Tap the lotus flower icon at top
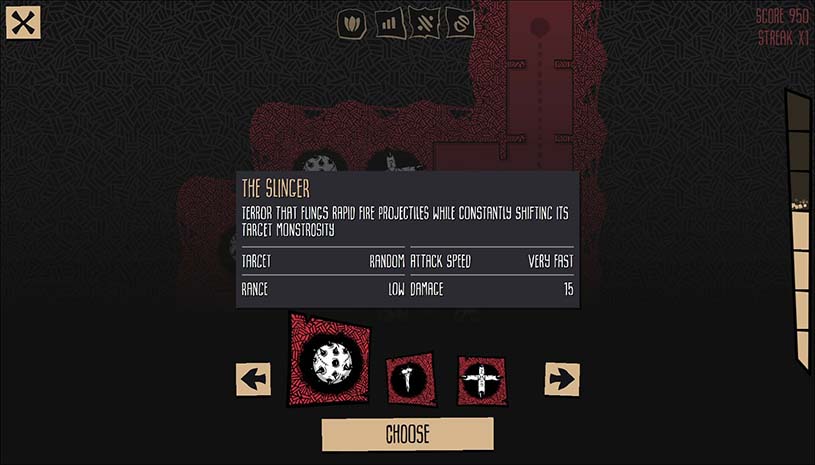Viewport: 815px width, 465px height. point(352,23)
